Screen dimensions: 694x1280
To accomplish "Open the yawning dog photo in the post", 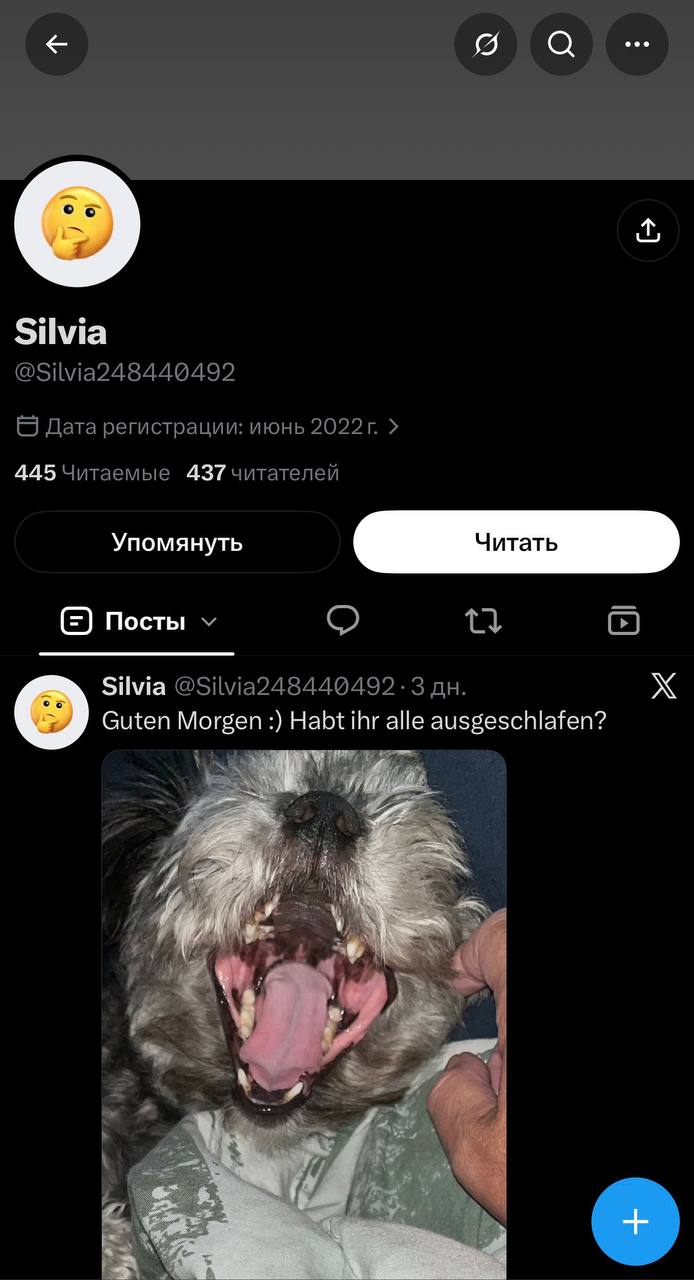I will click(x=304, y=1014).
